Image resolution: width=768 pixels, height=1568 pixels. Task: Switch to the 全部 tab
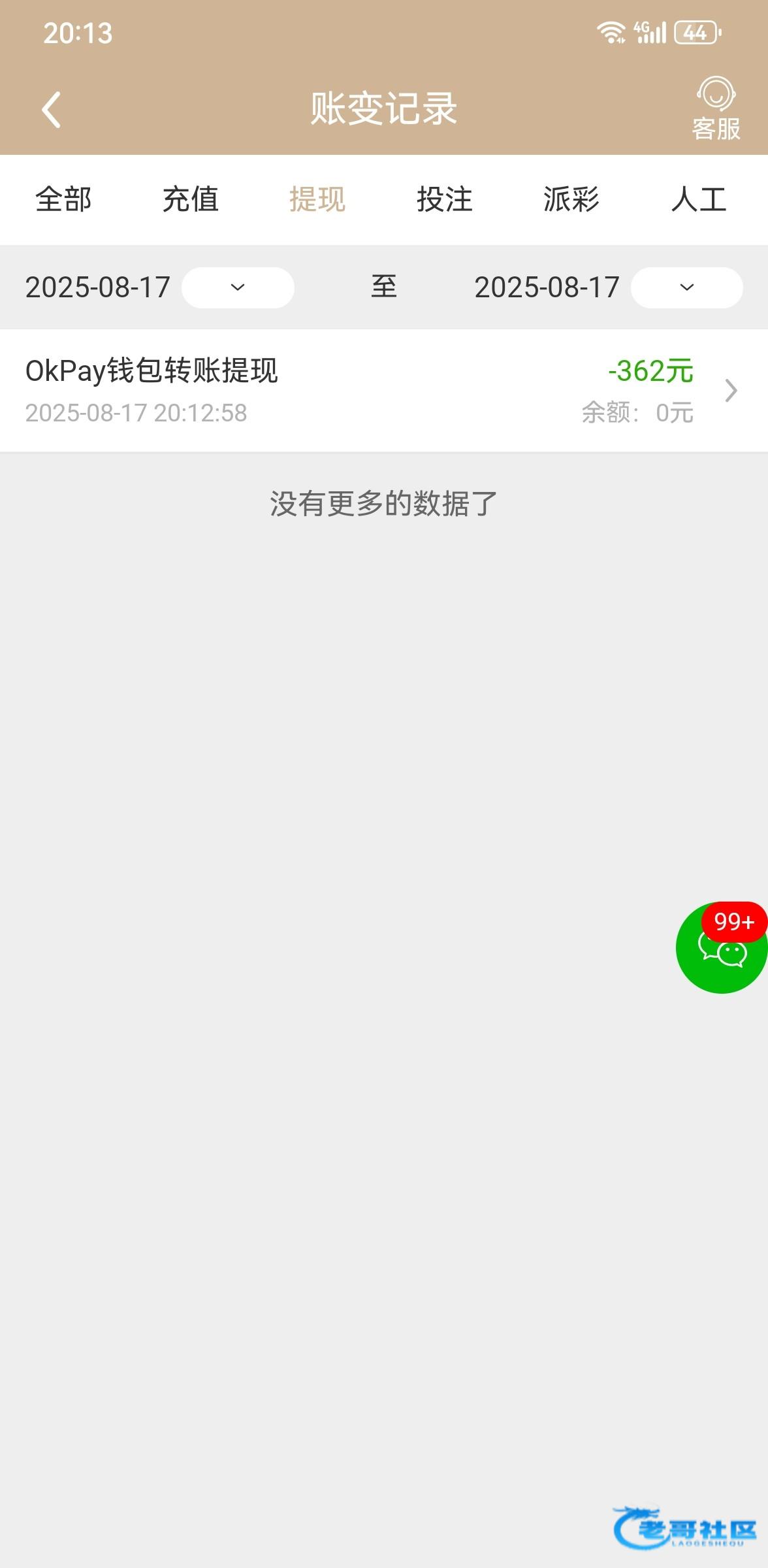pos(63,199)
